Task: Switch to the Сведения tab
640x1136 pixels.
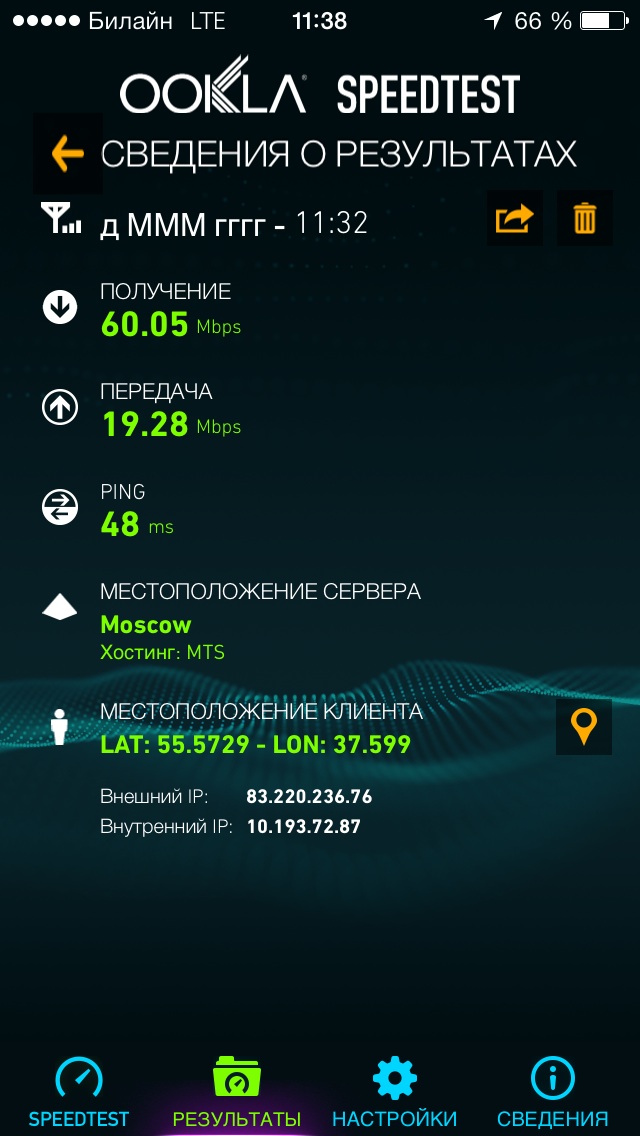Action: pos(552,1092)
